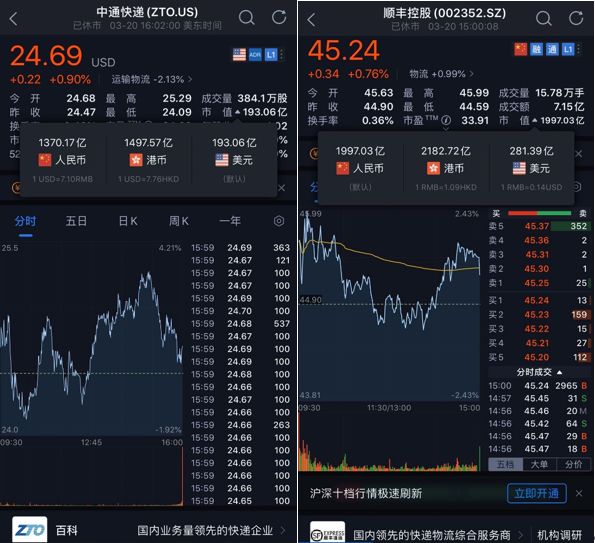The width and height of the screenshot is (595, 543).
Task: Collapse the 分时成交 section
Action: [x=539, y=372]
